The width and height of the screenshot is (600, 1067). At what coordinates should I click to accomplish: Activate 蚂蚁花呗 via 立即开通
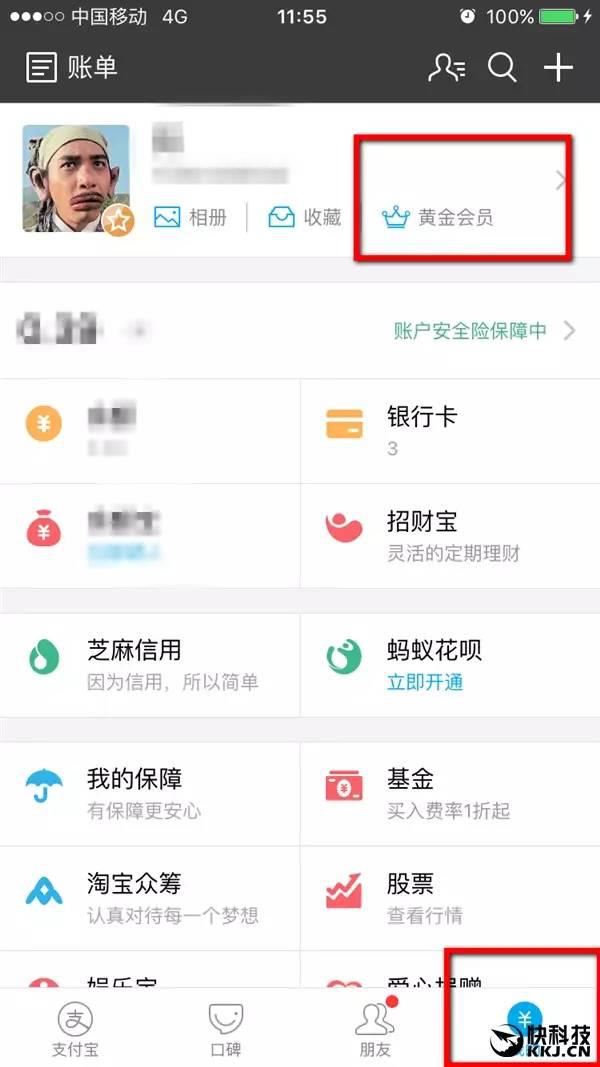coord(425,682)
